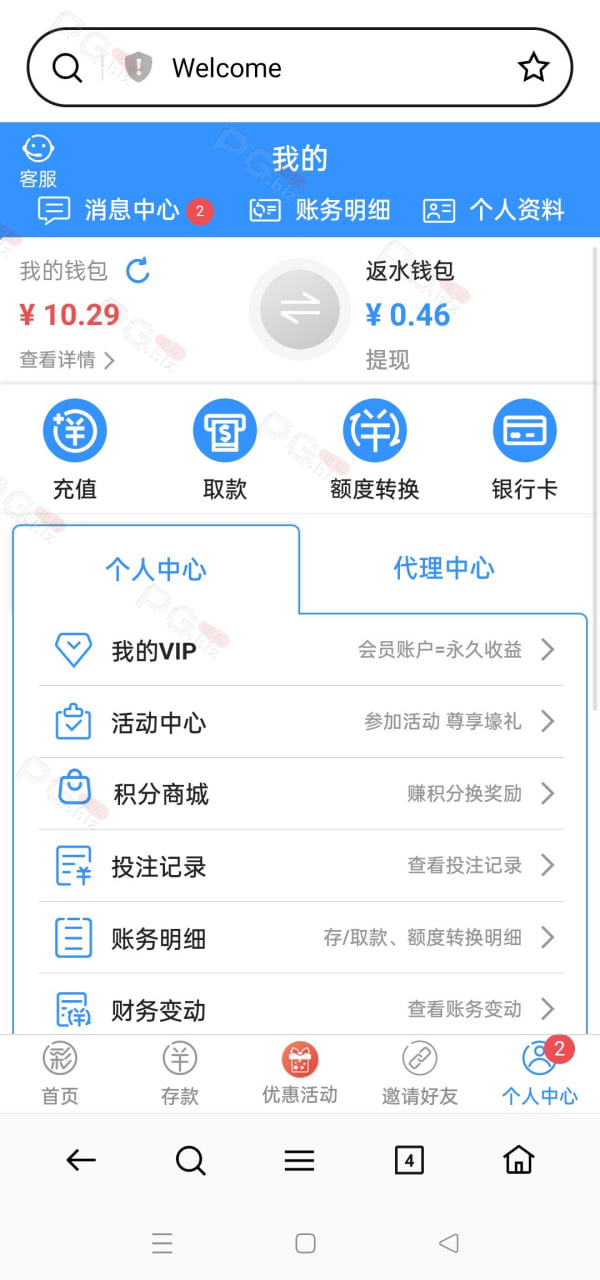Image resolution: width=600 pixels, height=1280 pixels.
Task: Tap 提现 under 返水钱包
Action: coord(388,360)
